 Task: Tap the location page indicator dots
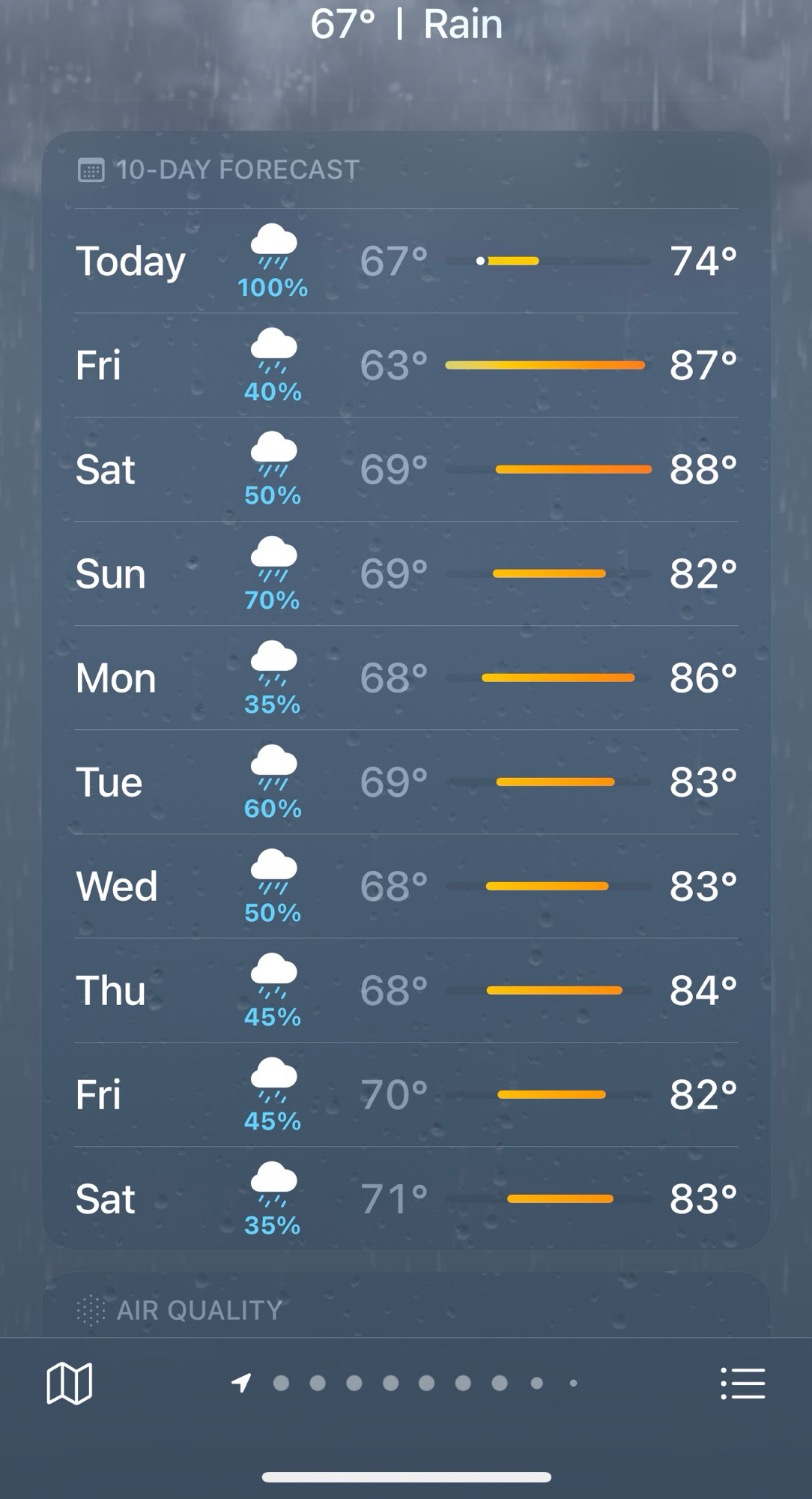pyautogui.click(x=405, y=1383)
